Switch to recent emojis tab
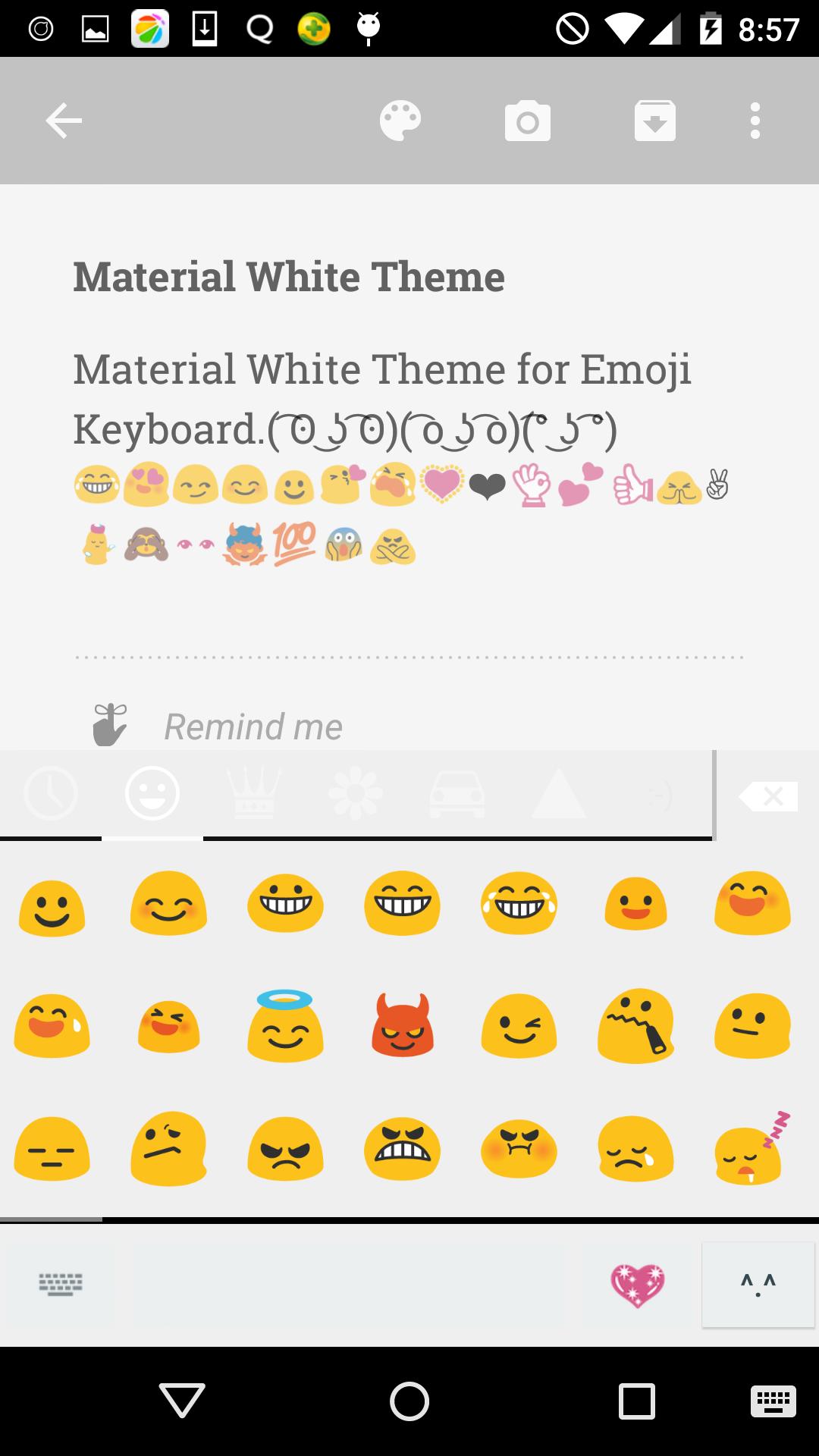Image resolution: width=819 pixels, height=1456 pixels. pyautogui.click(x=51, y=794)
